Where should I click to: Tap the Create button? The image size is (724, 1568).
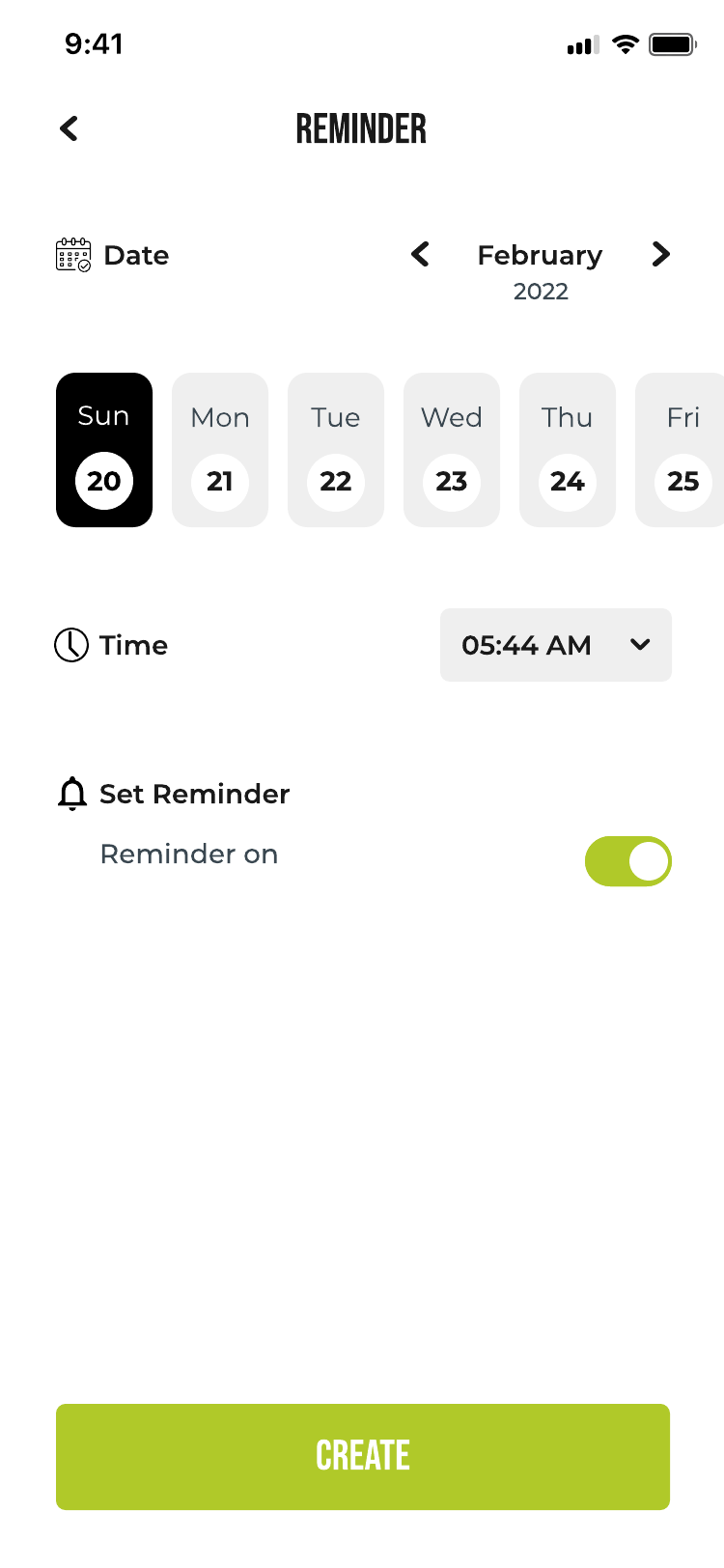363,1456
